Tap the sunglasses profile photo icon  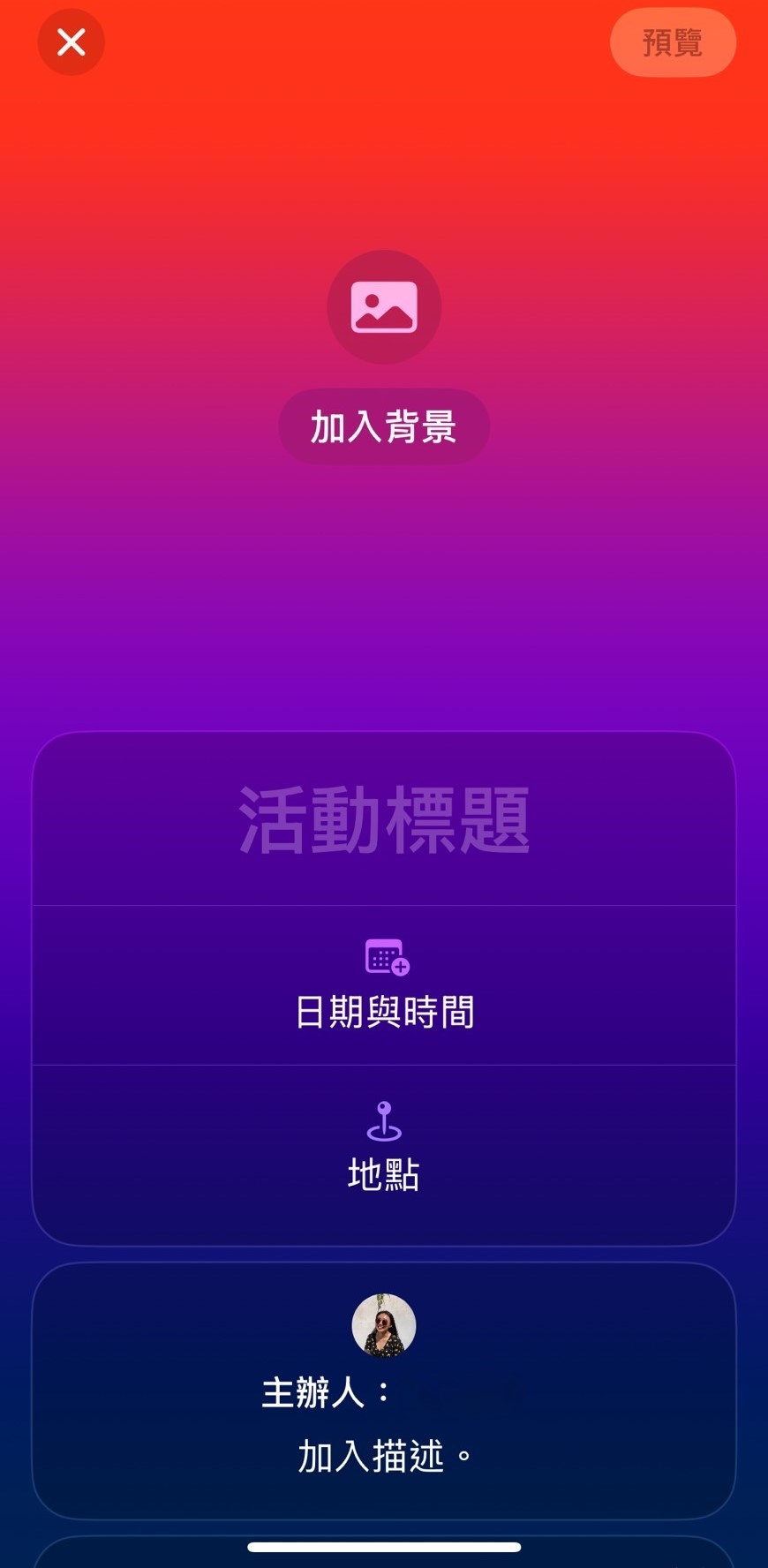[384, 1326]
